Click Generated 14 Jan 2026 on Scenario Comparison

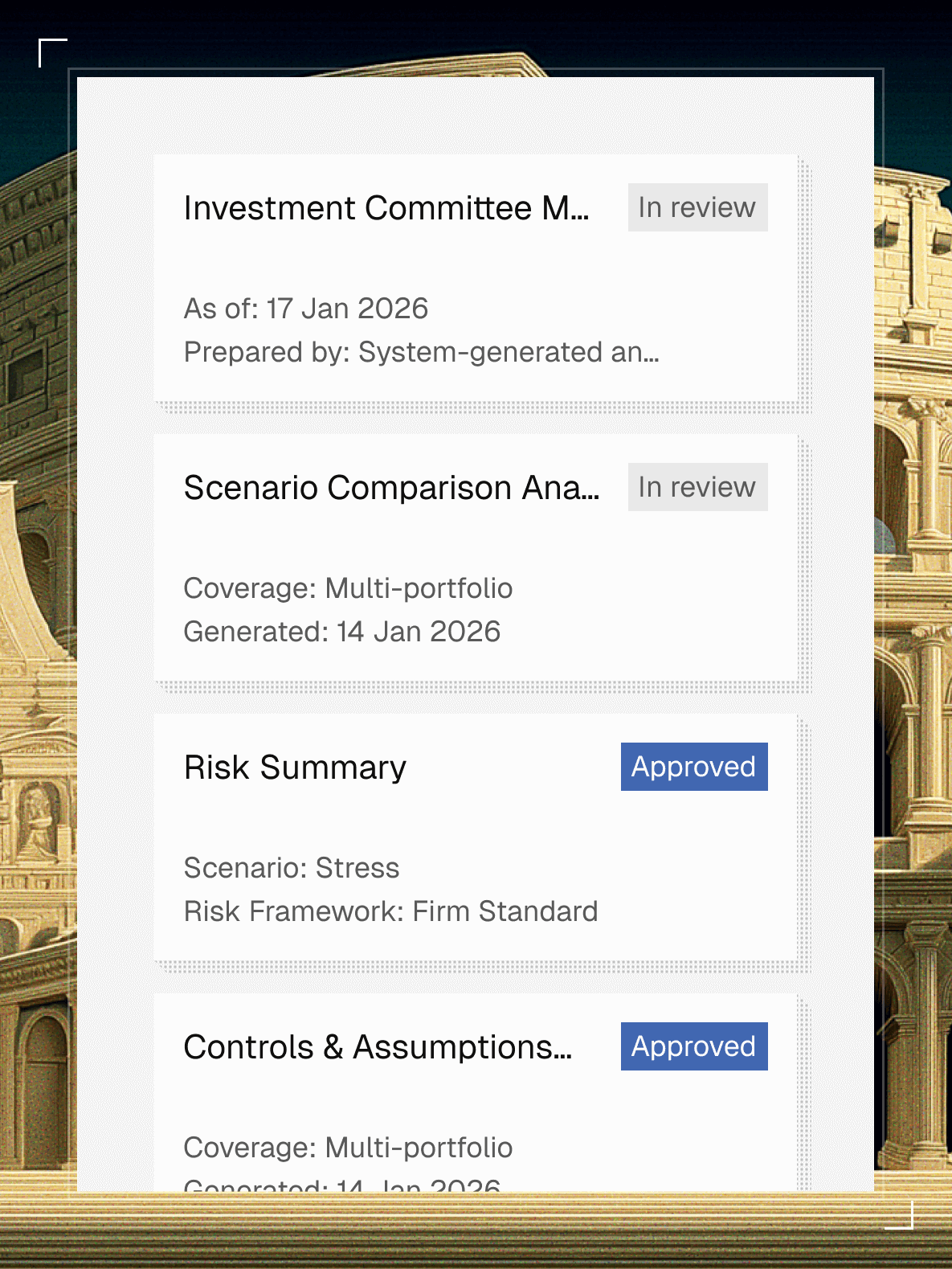341,631
